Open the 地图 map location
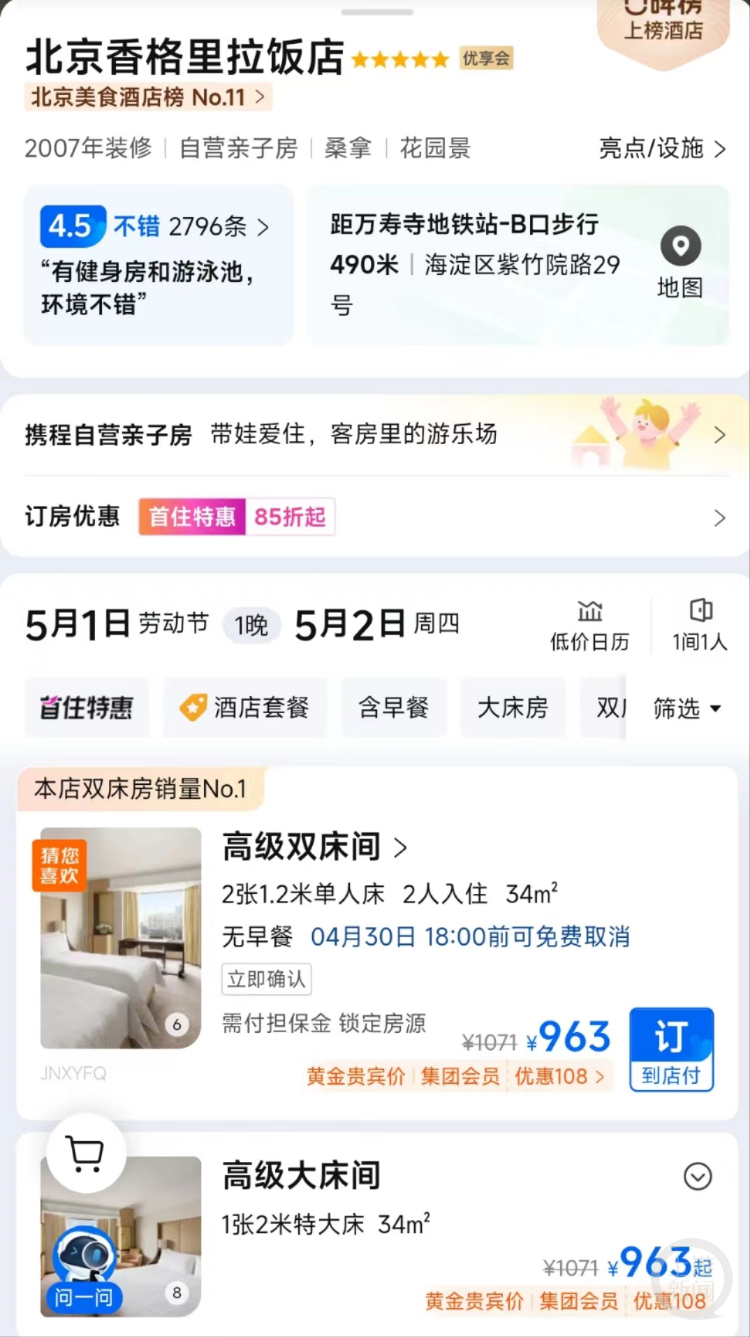 pos(680,264)
